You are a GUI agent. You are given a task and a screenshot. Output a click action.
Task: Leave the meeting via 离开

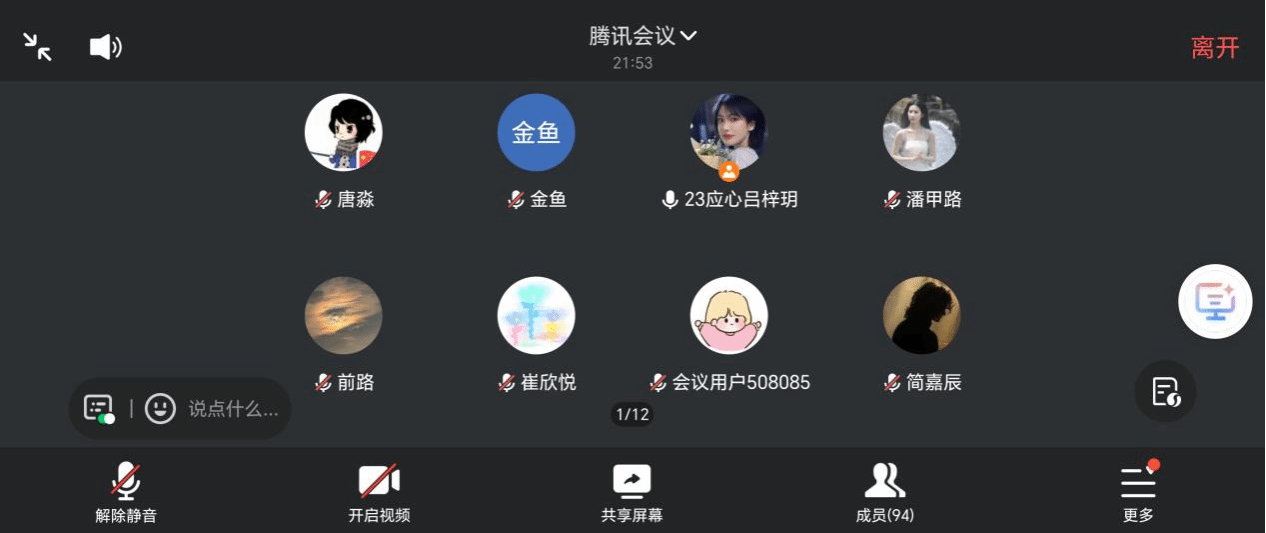pyautogui.click(x=1214, y=47)
